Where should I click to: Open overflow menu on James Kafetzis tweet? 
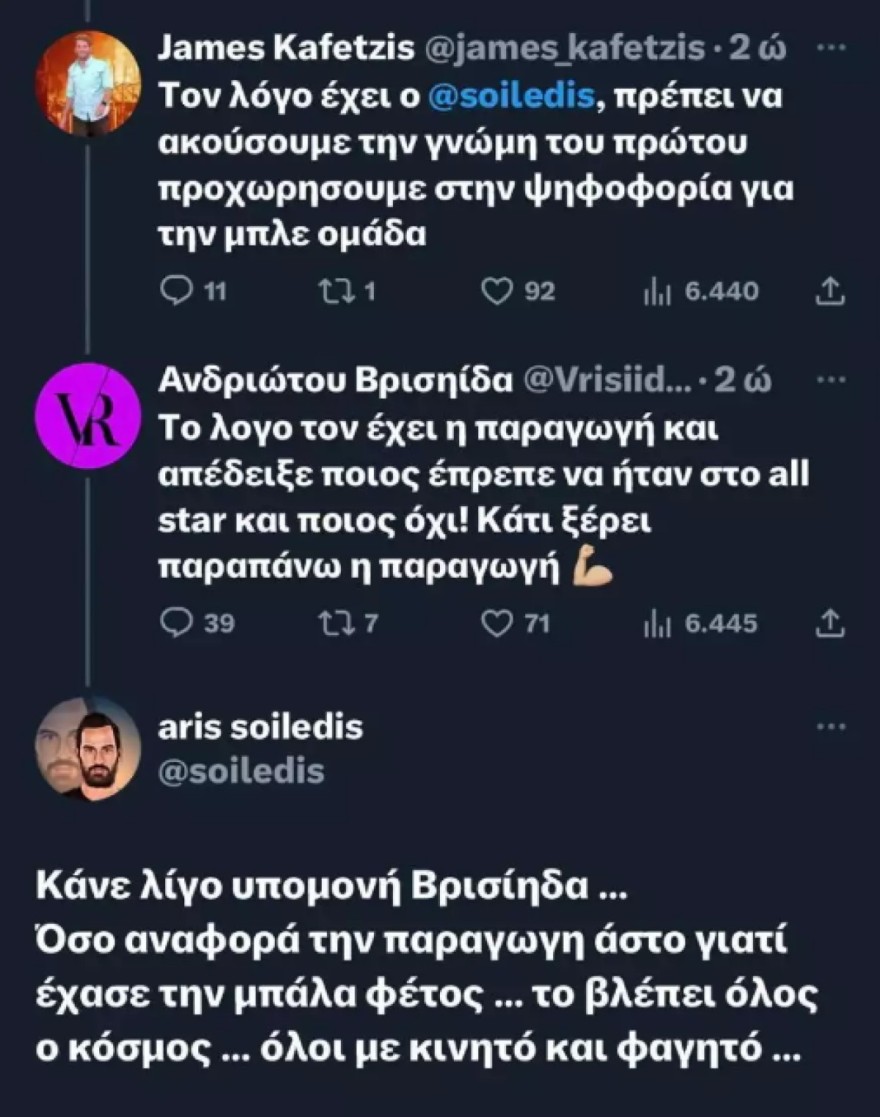tap(831, 50)
